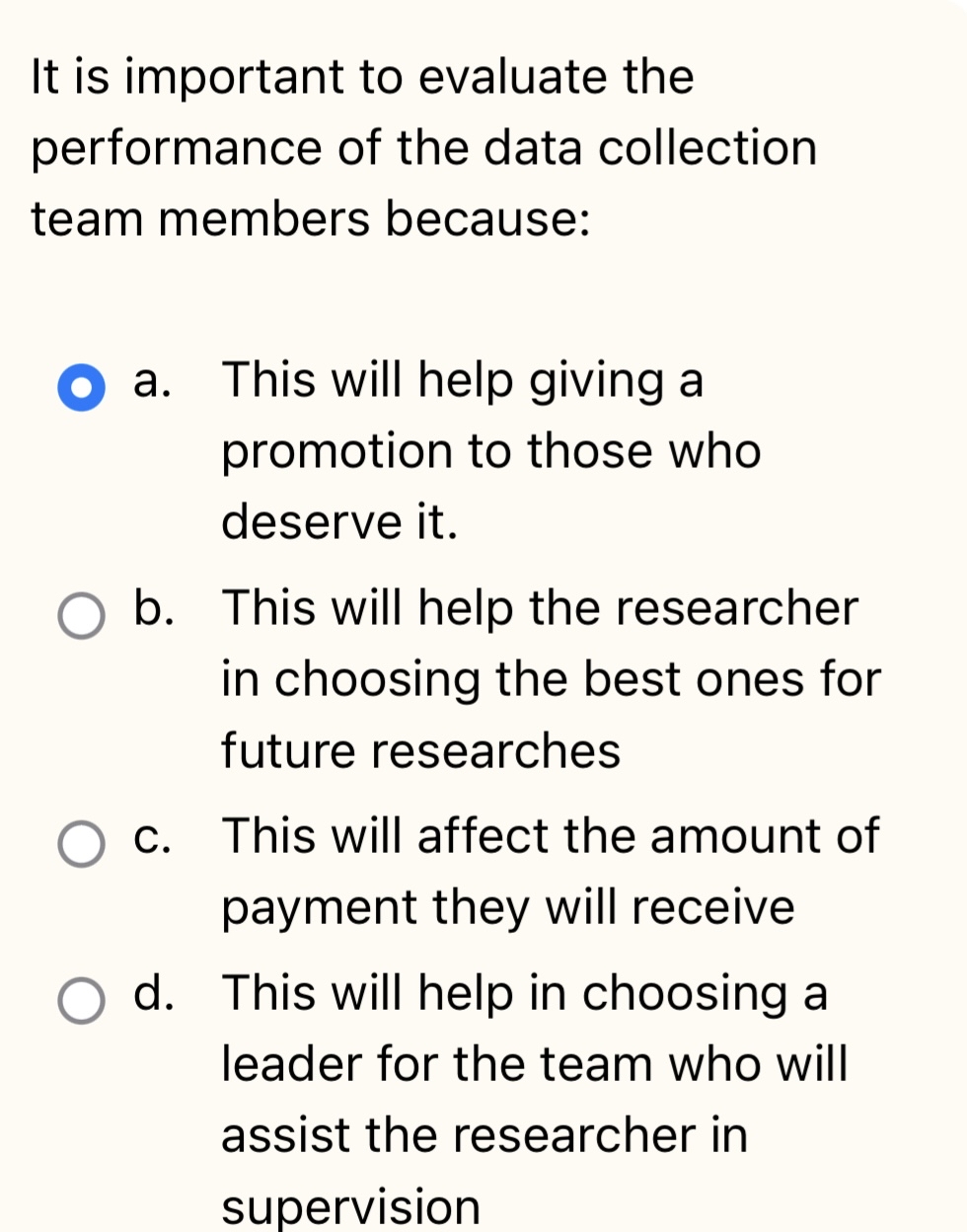This screenshot has height=1232, width=967.
Task: Click the letter label 'b.'
Action: 150,609
